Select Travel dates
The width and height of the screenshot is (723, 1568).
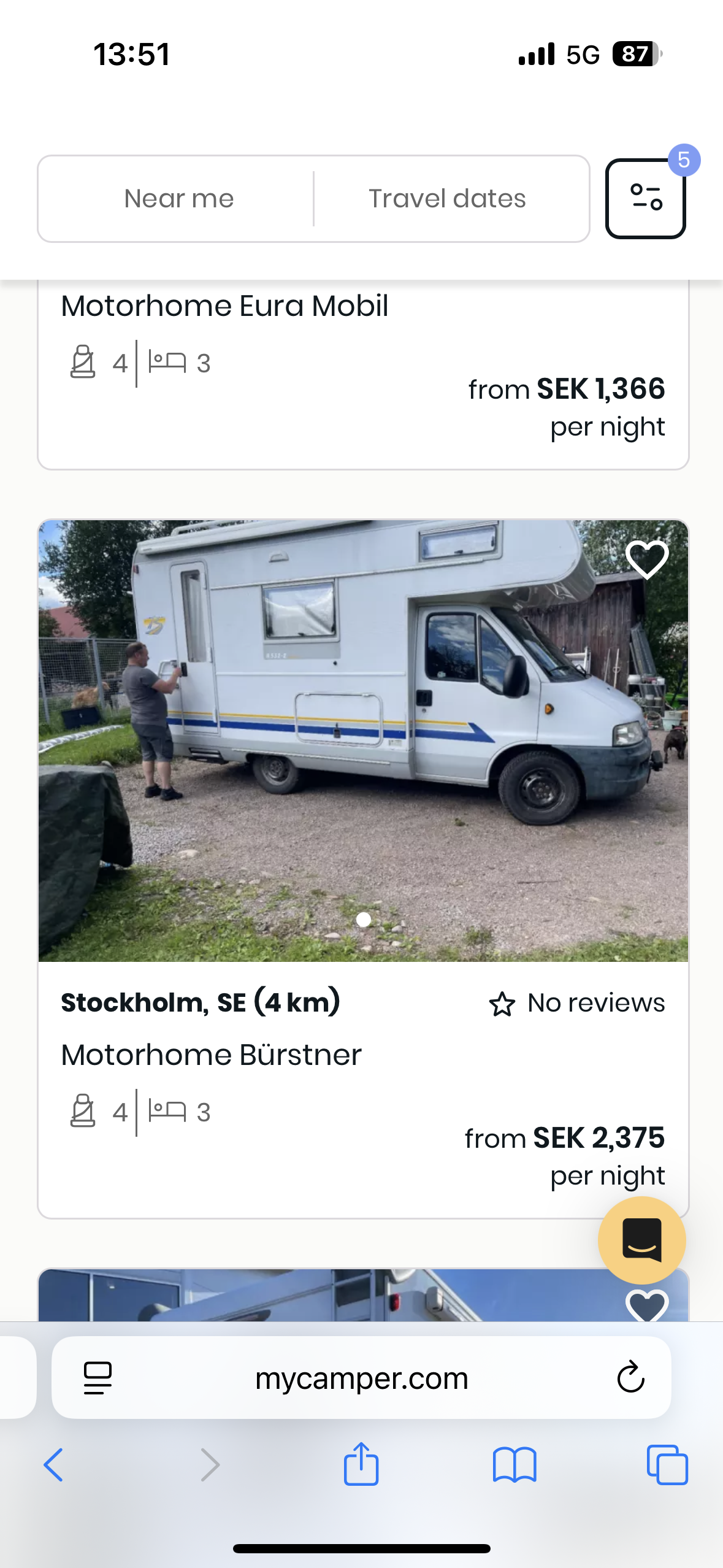click(447, 199)
